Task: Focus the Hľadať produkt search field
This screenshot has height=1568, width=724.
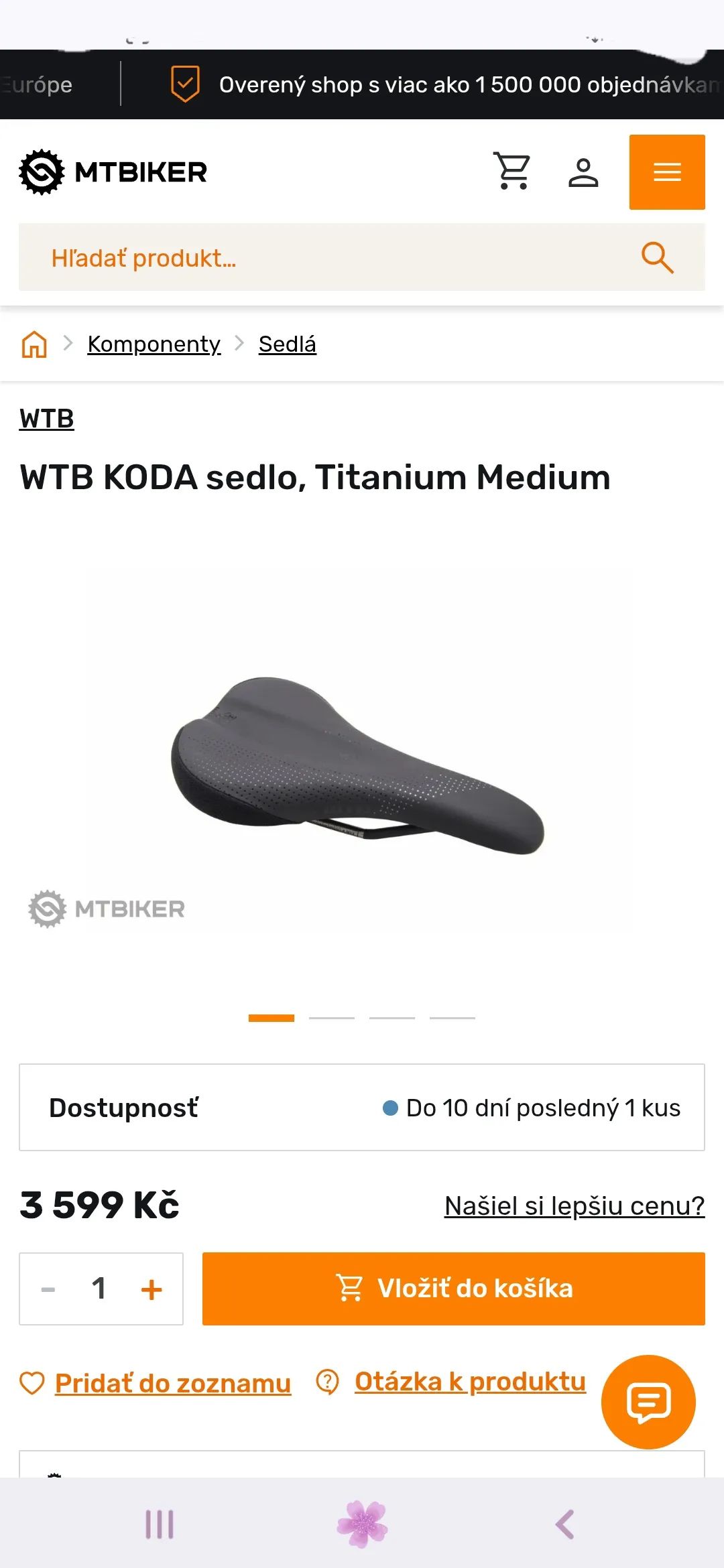Action: [x=322, y=257]
